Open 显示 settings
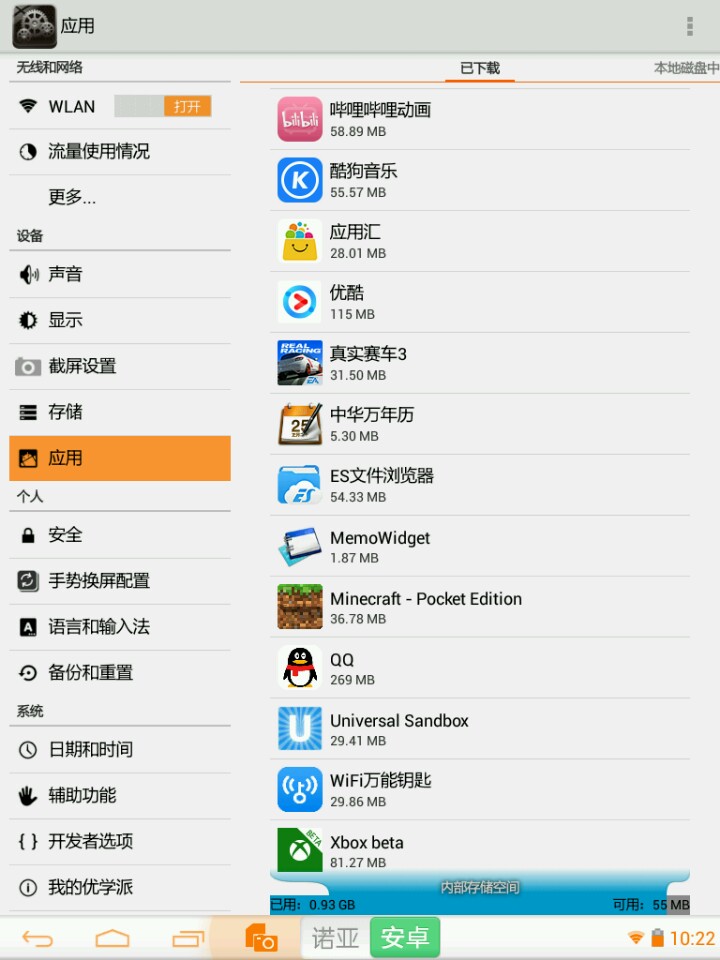Viewport: 720px width, 960px height. point(120,320)
